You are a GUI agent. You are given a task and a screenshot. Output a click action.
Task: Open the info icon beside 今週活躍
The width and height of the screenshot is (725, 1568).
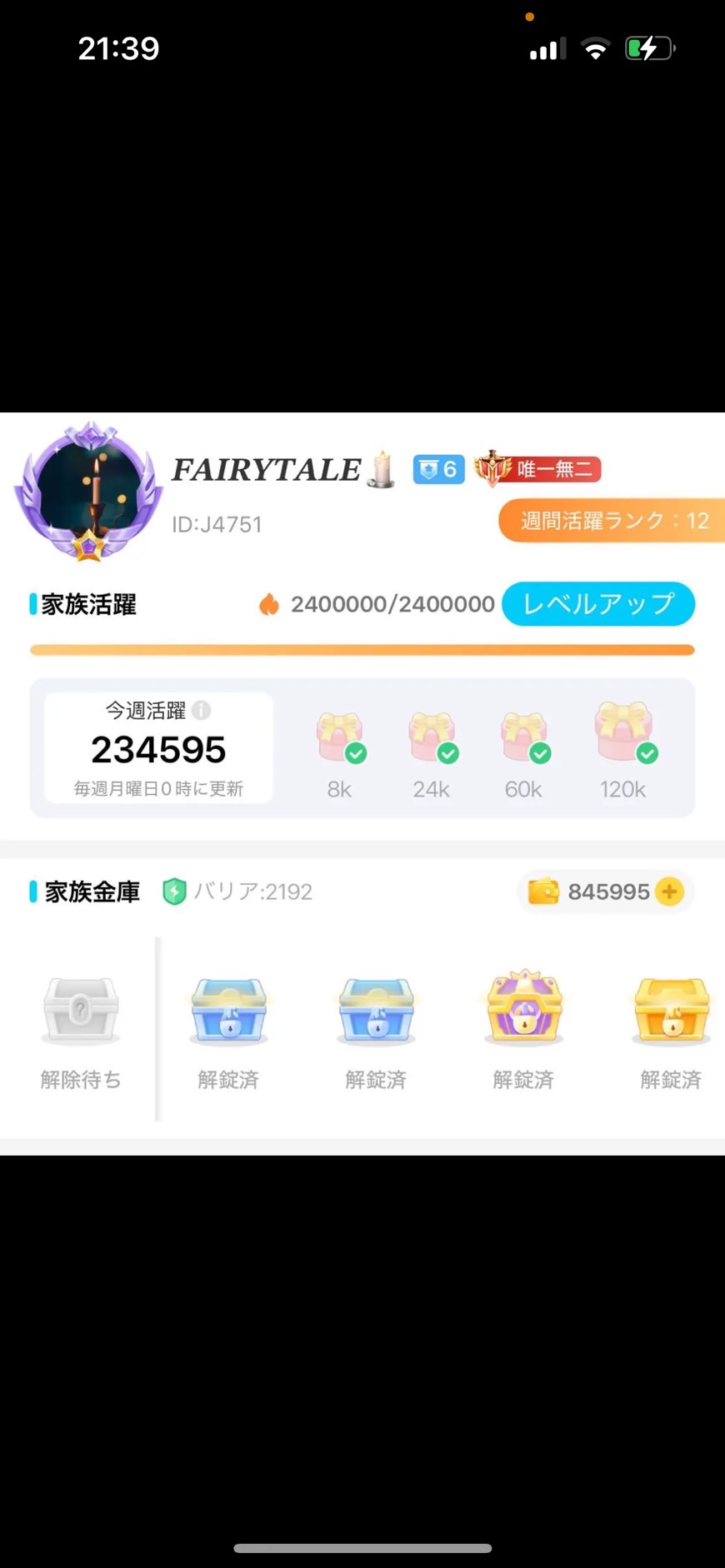point(202,711)
